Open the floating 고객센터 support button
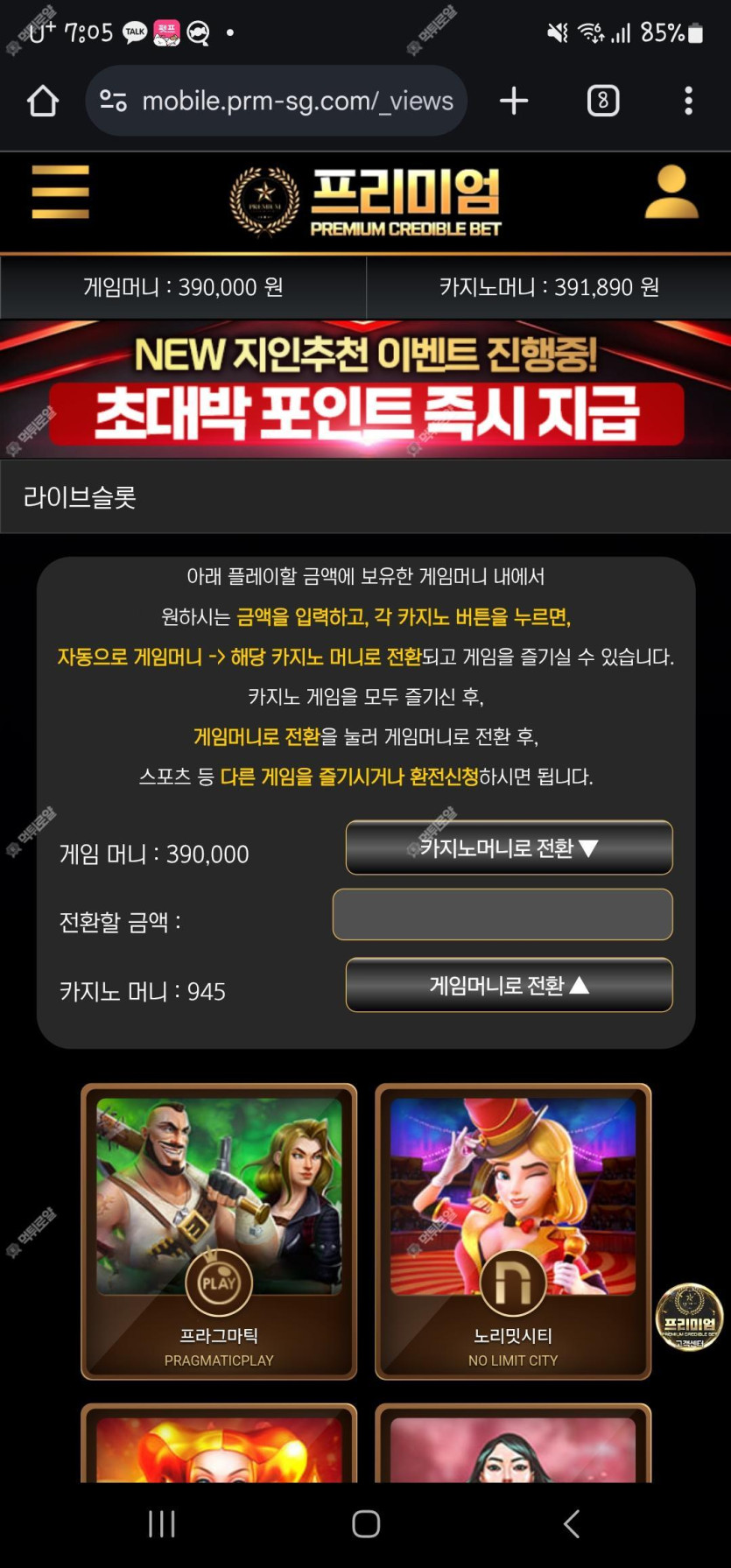The image size is (731, 1568). 689,1316
